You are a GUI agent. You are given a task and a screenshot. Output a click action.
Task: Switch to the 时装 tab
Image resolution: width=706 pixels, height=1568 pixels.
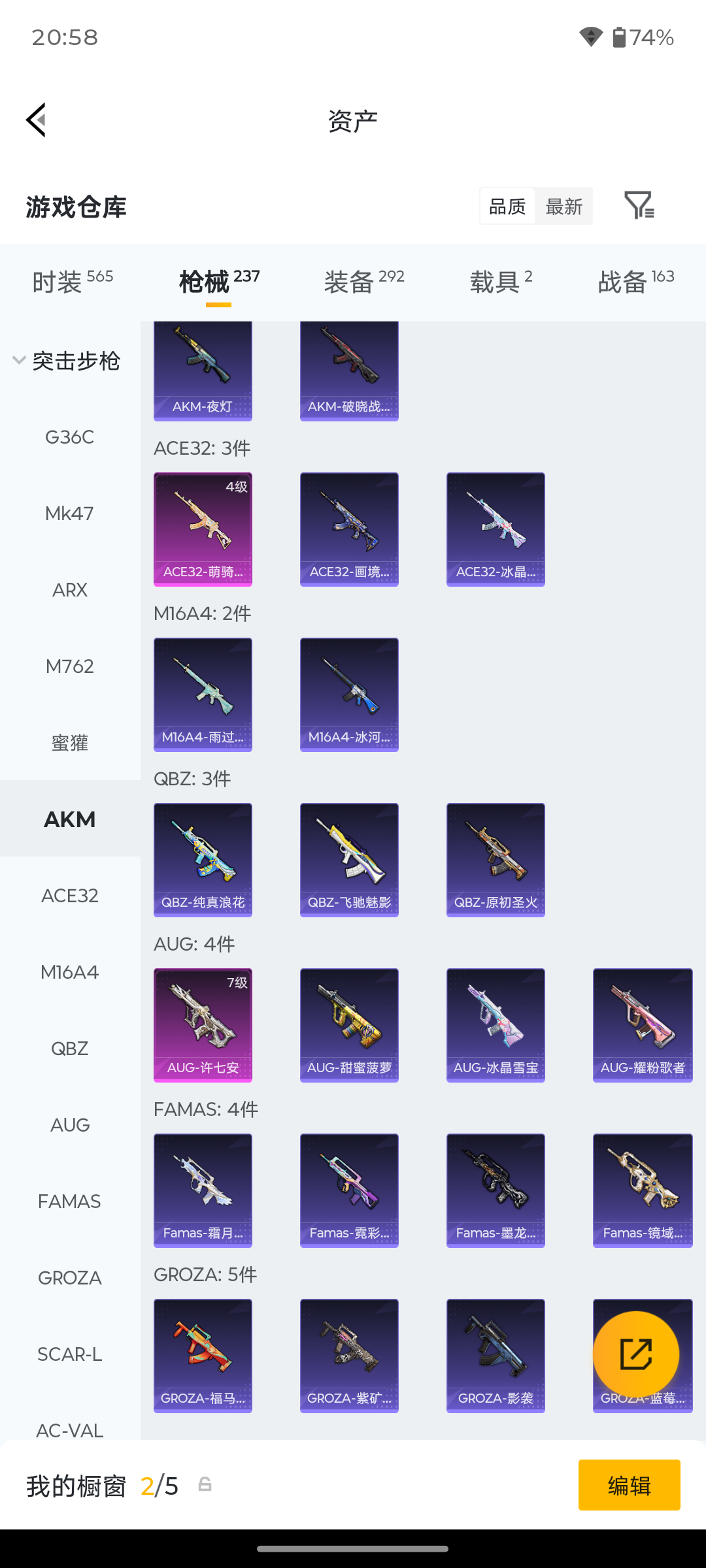coord(73,282)
